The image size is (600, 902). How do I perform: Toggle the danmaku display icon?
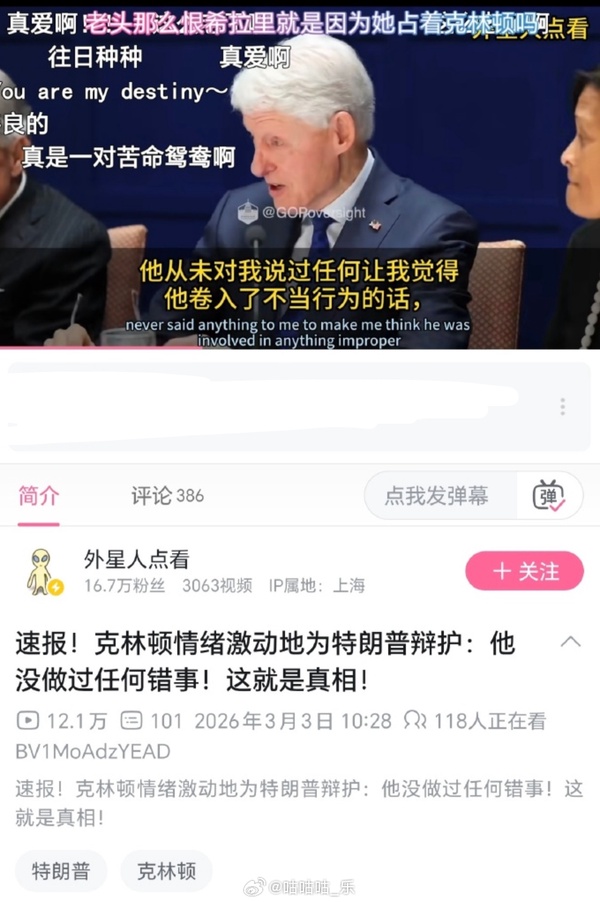click(549, 496)
